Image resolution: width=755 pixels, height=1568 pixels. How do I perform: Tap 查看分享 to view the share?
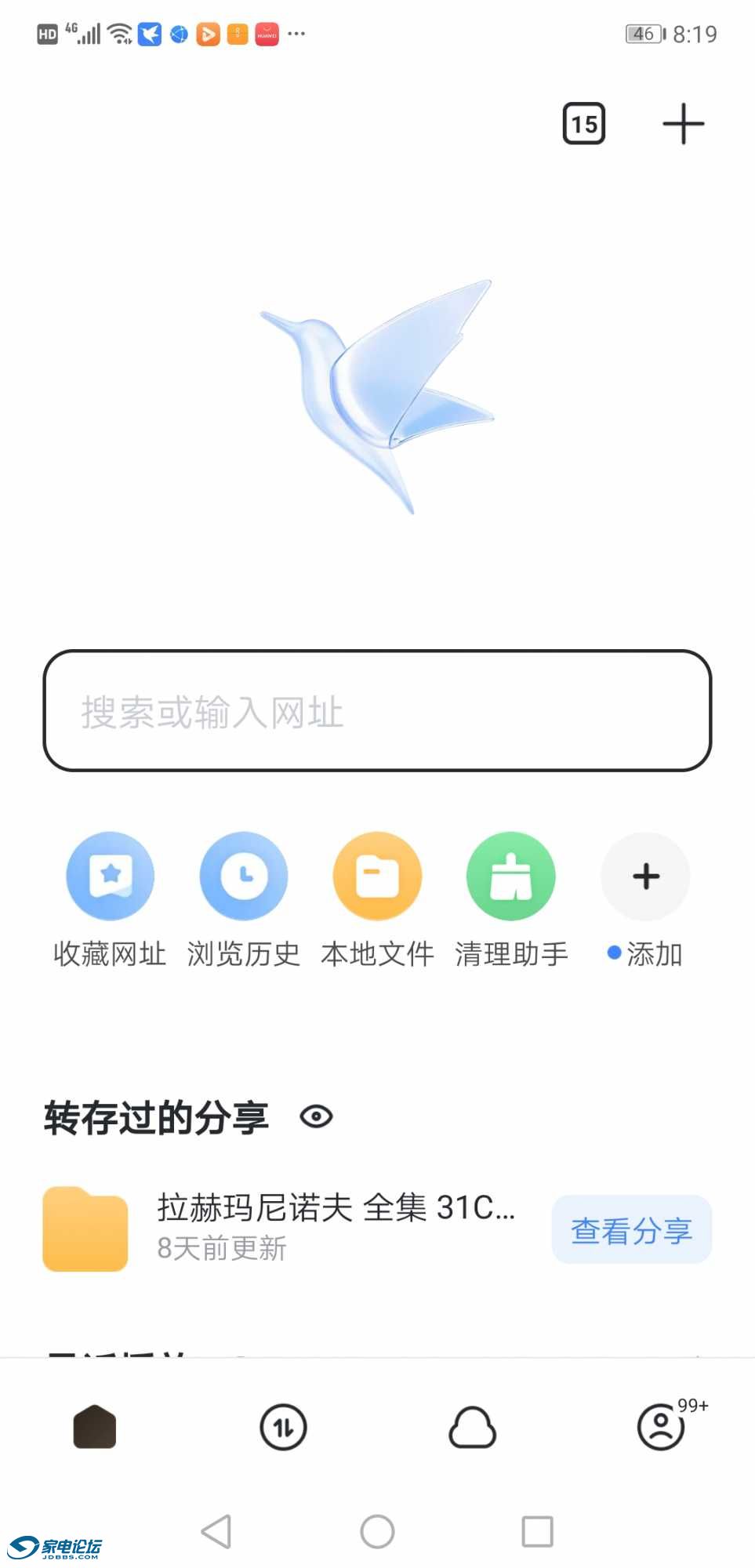pyautogui.click(x=632, y=1230)
